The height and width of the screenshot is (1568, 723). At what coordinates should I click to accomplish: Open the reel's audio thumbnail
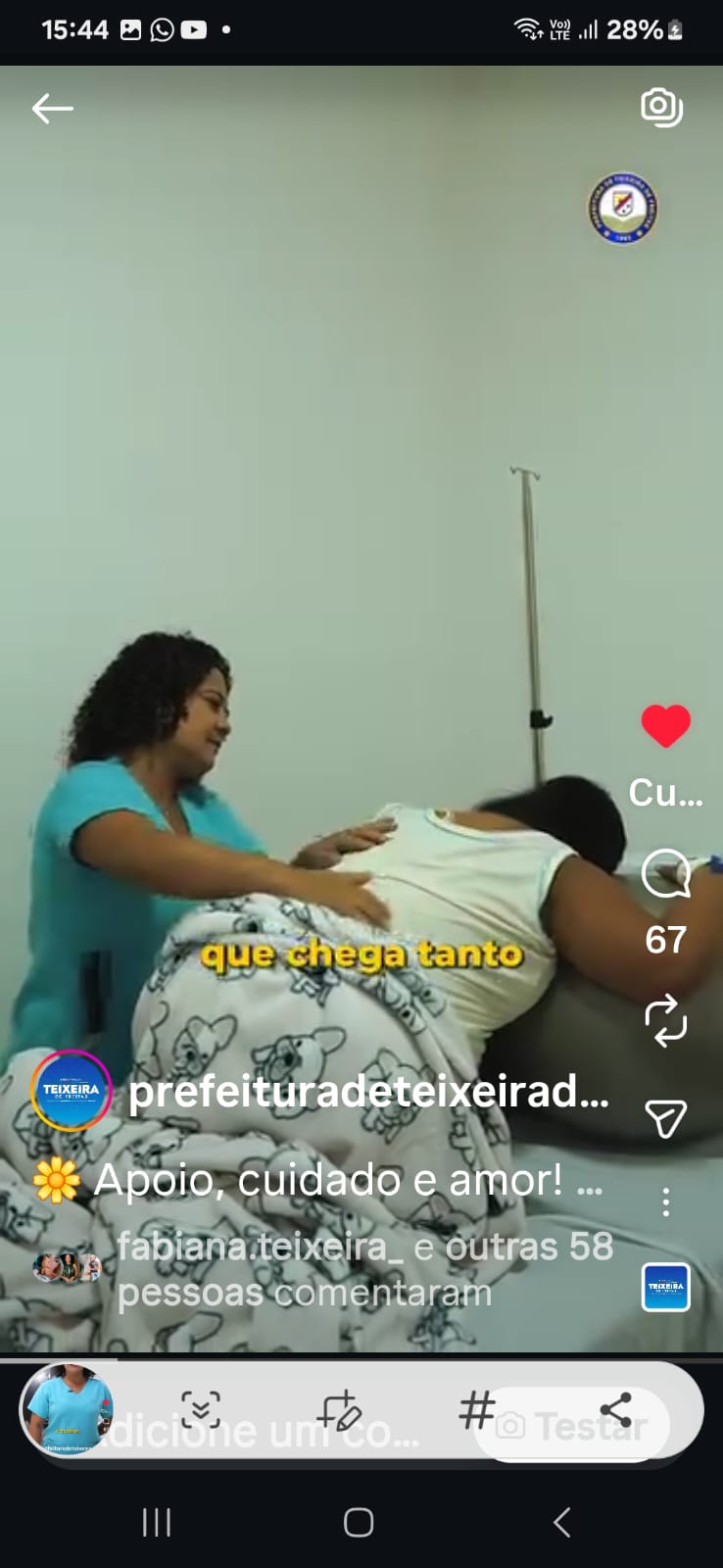click(666, 1288)
